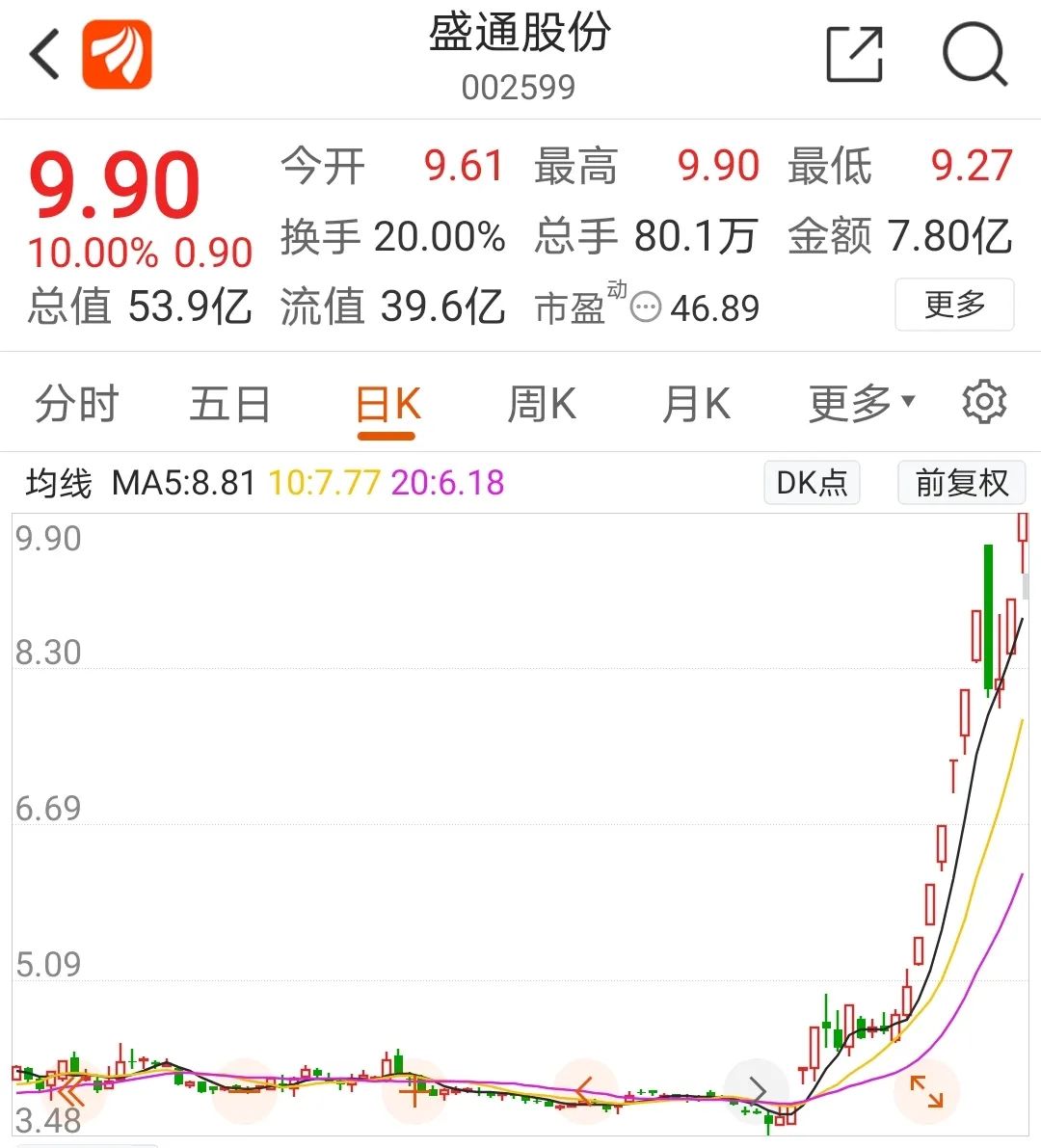Open search via the magnifier icon
This screenshot has height=1148, width=1041.
(975, 55)
